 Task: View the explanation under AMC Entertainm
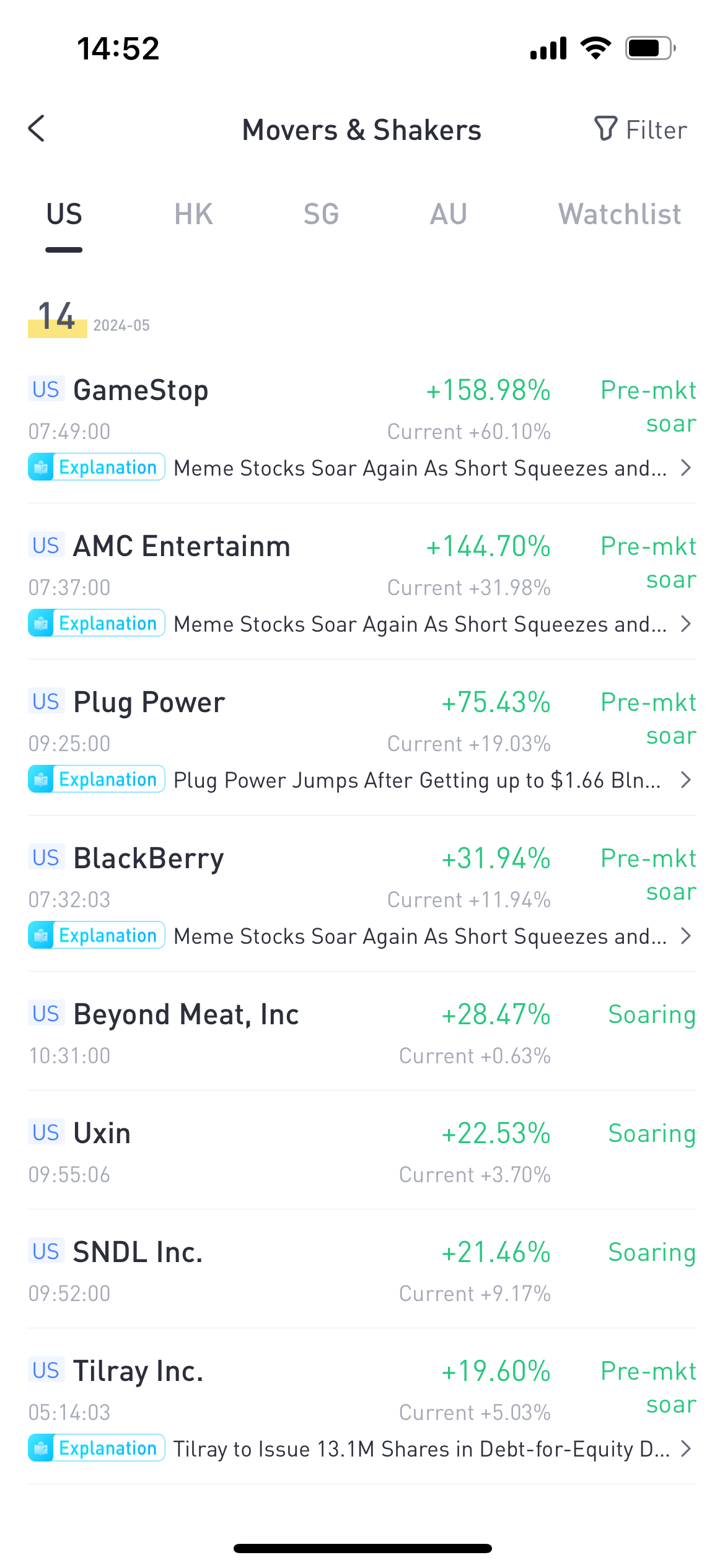pos(362,624)
